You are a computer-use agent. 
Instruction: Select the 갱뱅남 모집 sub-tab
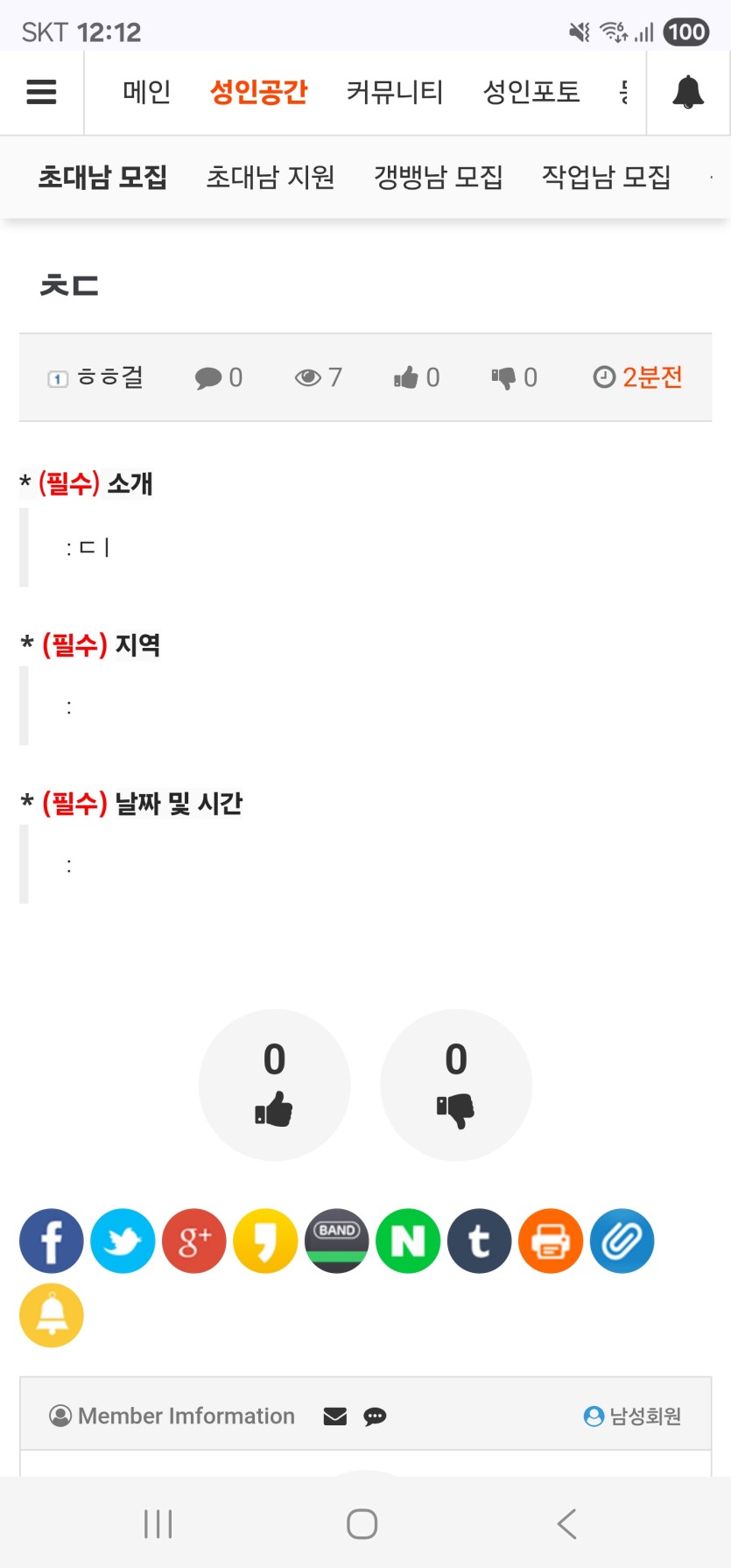[438, 177]
